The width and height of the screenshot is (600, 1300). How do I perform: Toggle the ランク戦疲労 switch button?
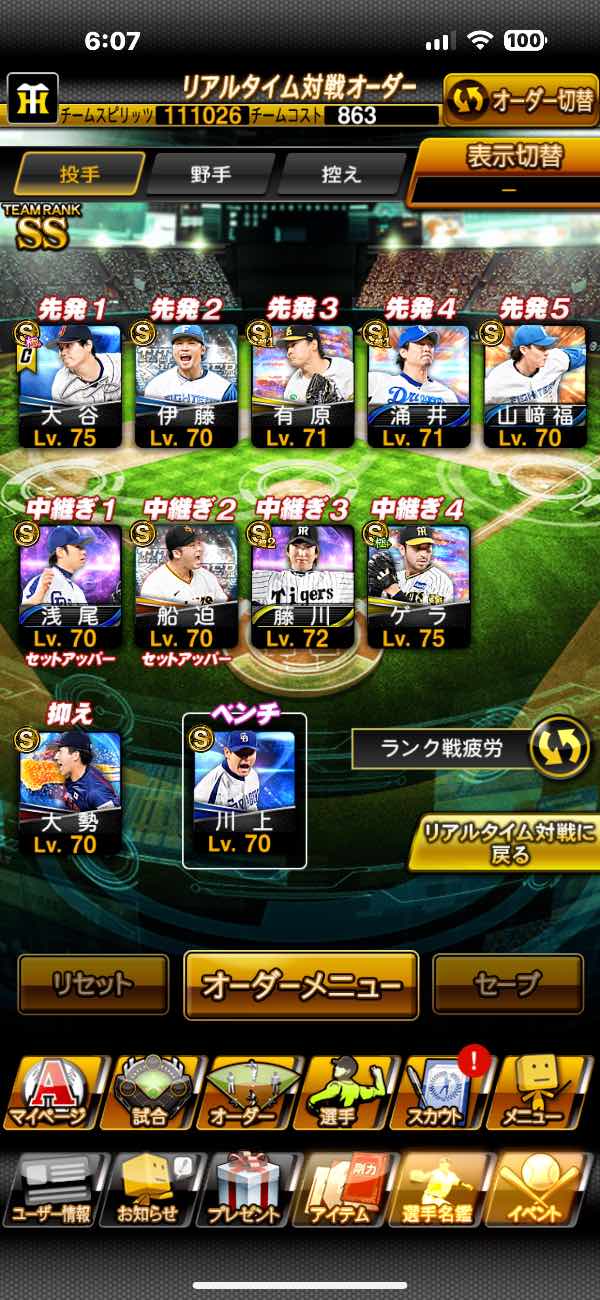(558, 749)
